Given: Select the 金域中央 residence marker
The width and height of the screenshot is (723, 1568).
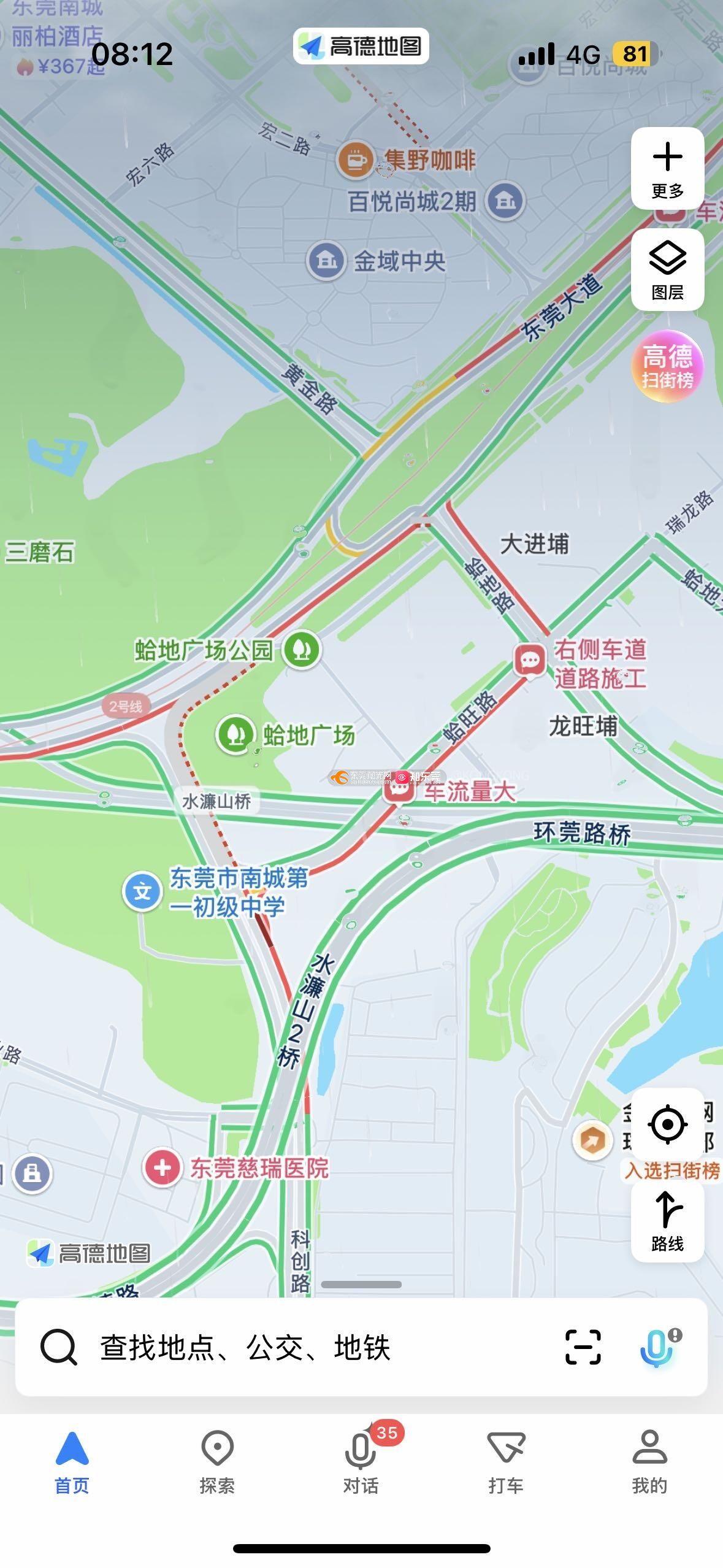Looking at the screenshot, I should point(326,261).
